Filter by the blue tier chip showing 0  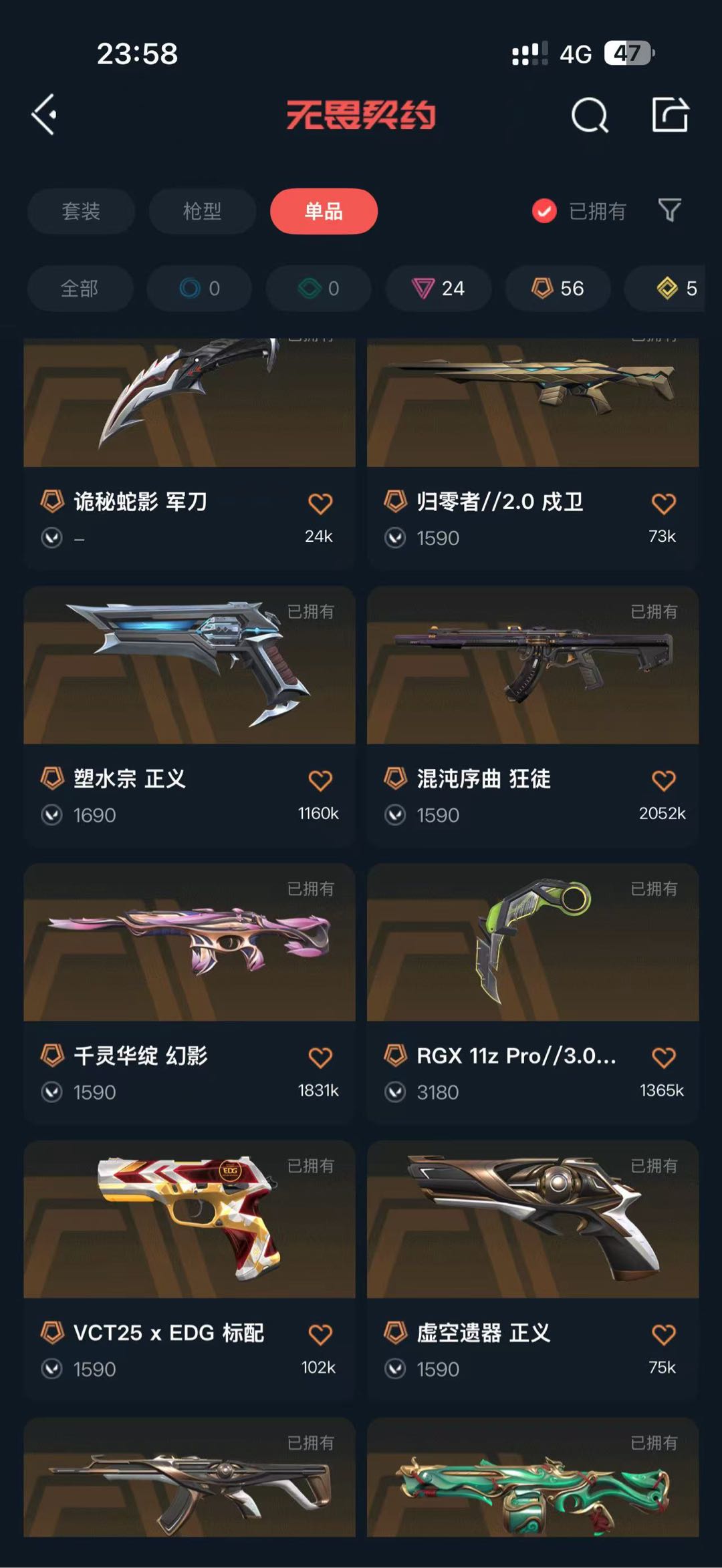pos(199,289)
